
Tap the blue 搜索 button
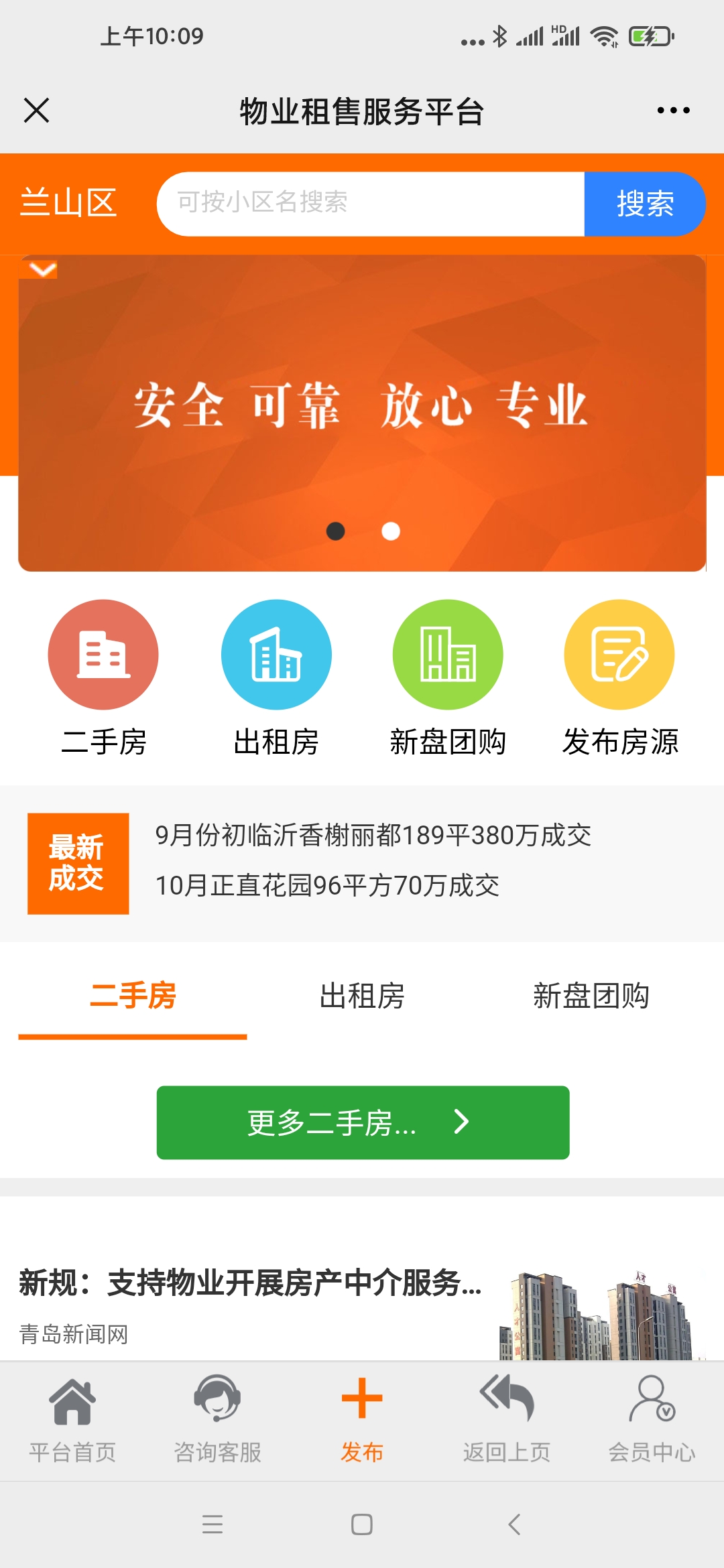tap(644, 203)
